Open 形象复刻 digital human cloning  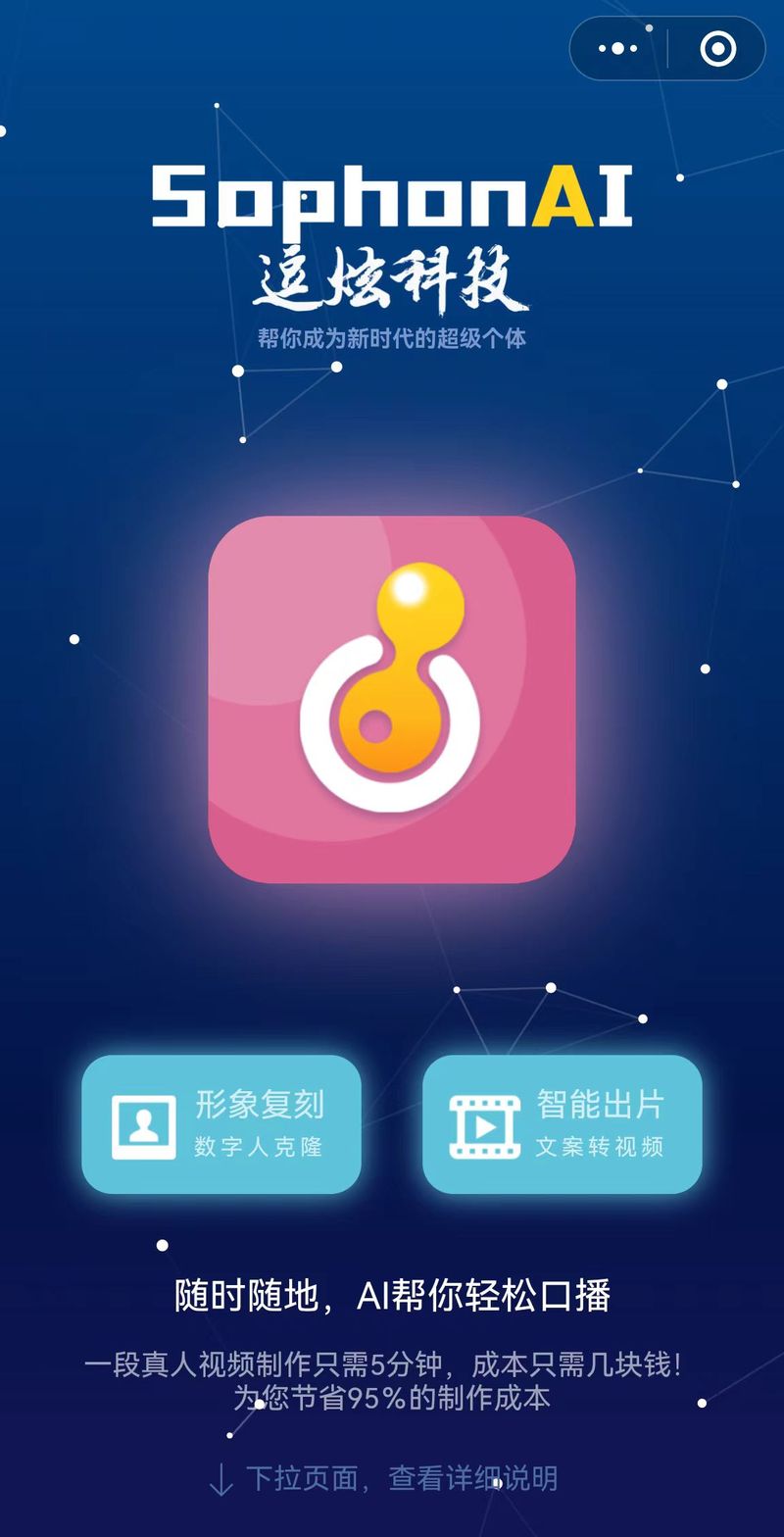pos(221,1123)
